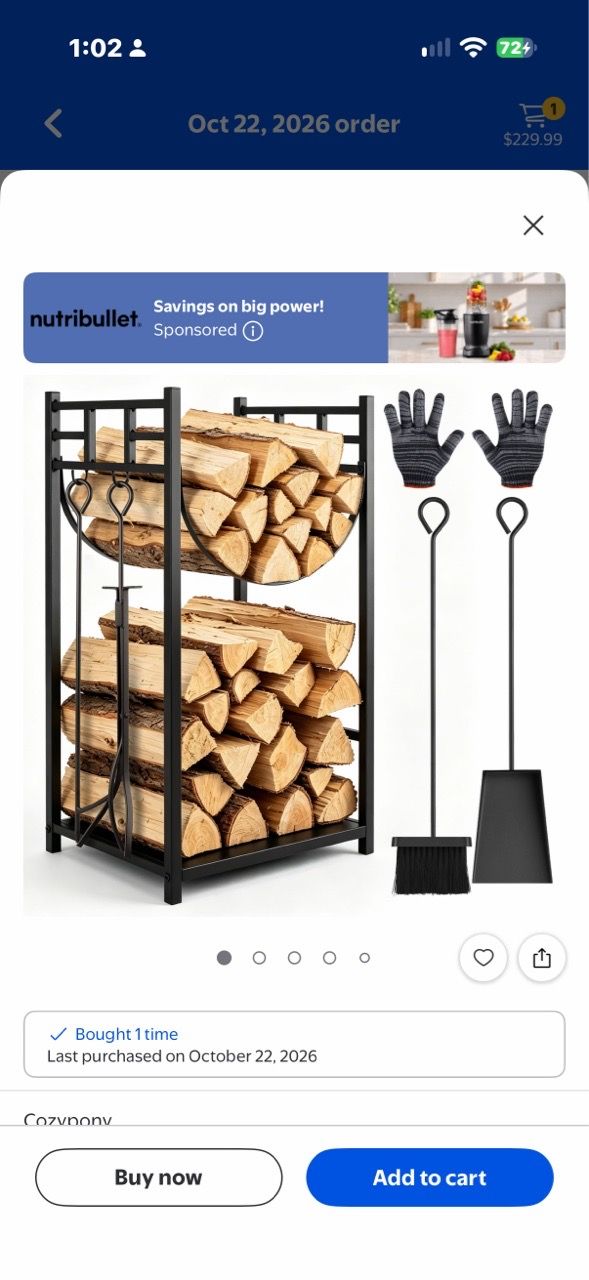The width and height of the screenshot is (589, 1280).
Task: Go back from the order page
Action: [54, 124]
